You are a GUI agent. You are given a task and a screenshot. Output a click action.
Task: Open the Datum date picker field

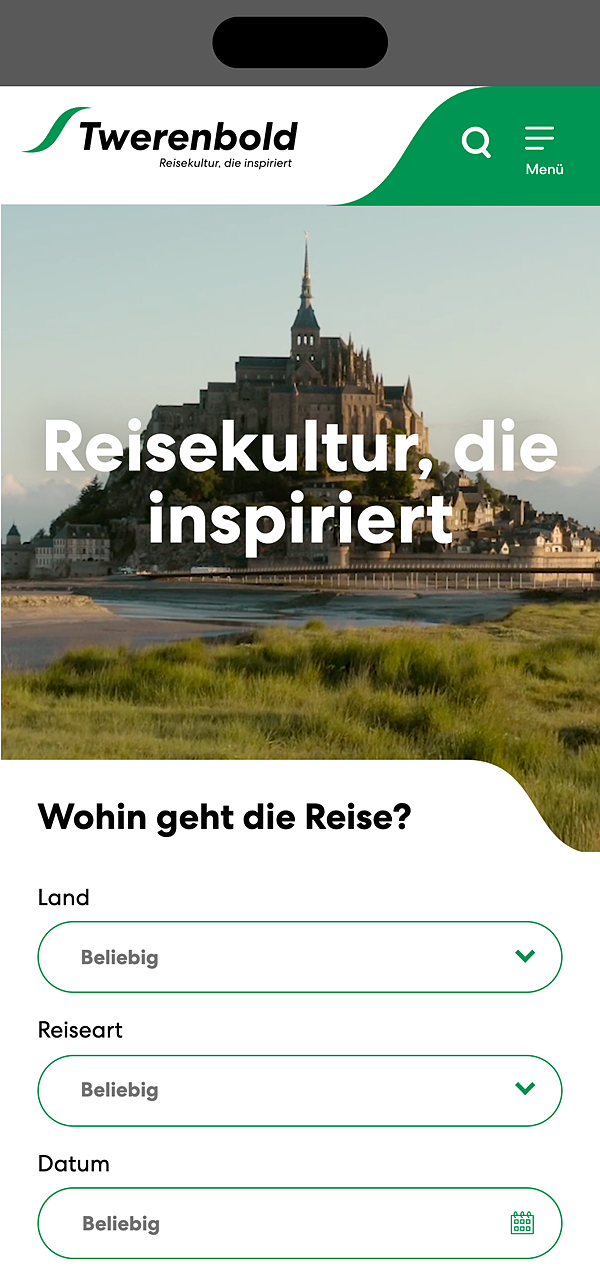pyautogui.click(x=300, y=1223)
